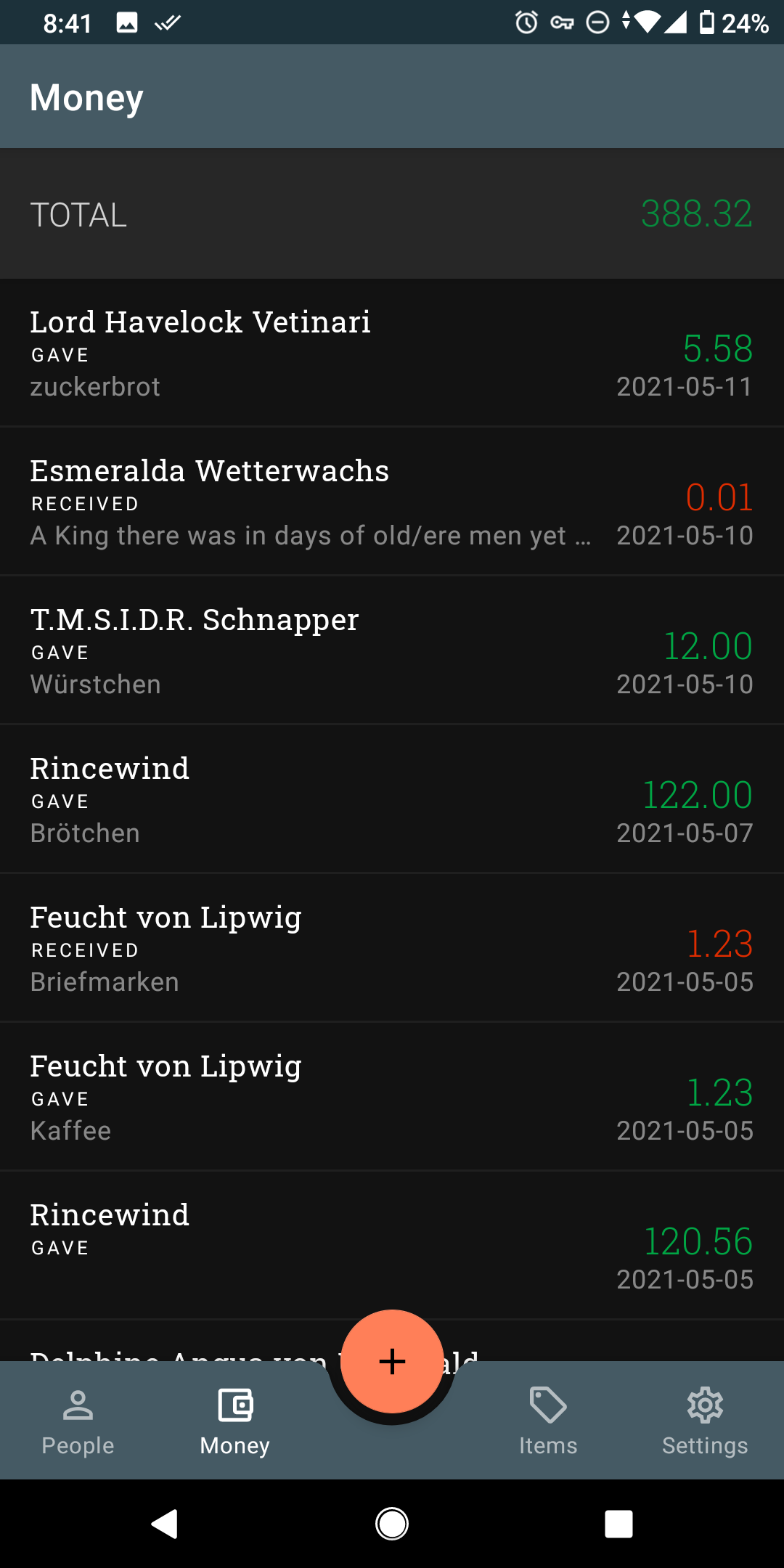Switch to the People tab

(x=78, y=1423)
